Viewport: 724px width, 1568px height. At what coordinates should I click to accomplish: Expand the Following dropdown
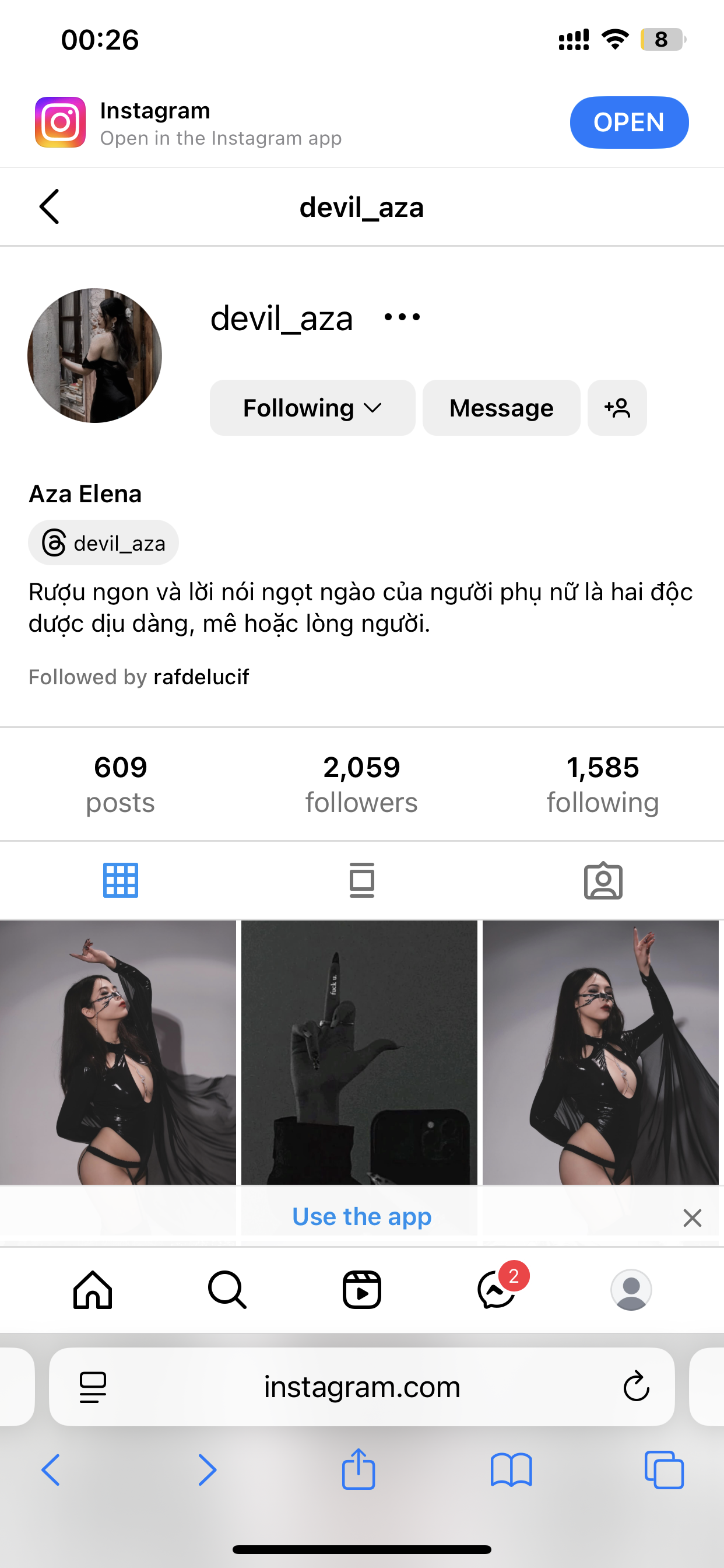pyautogui.click(x=312, y=408)
